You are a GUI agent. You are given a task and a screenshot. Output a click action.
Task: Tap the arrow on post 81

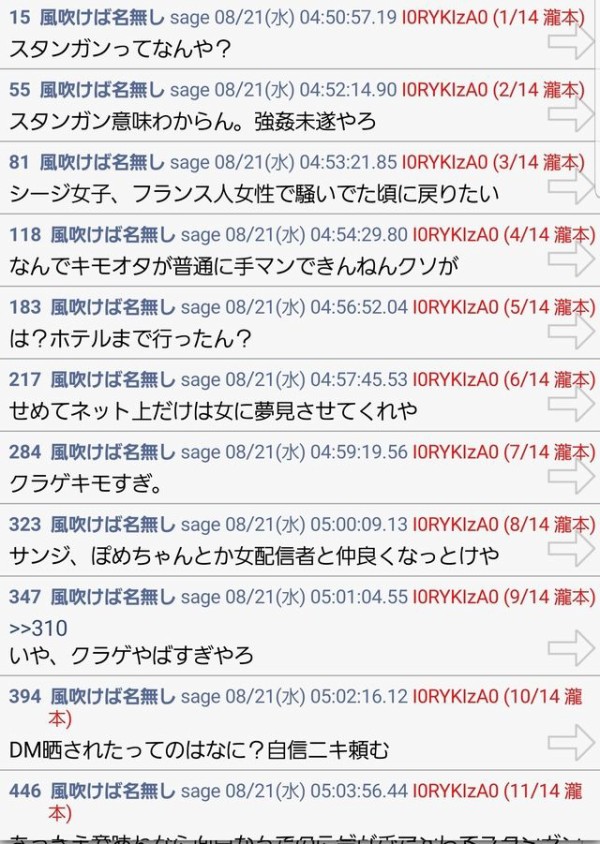(572, 185)
